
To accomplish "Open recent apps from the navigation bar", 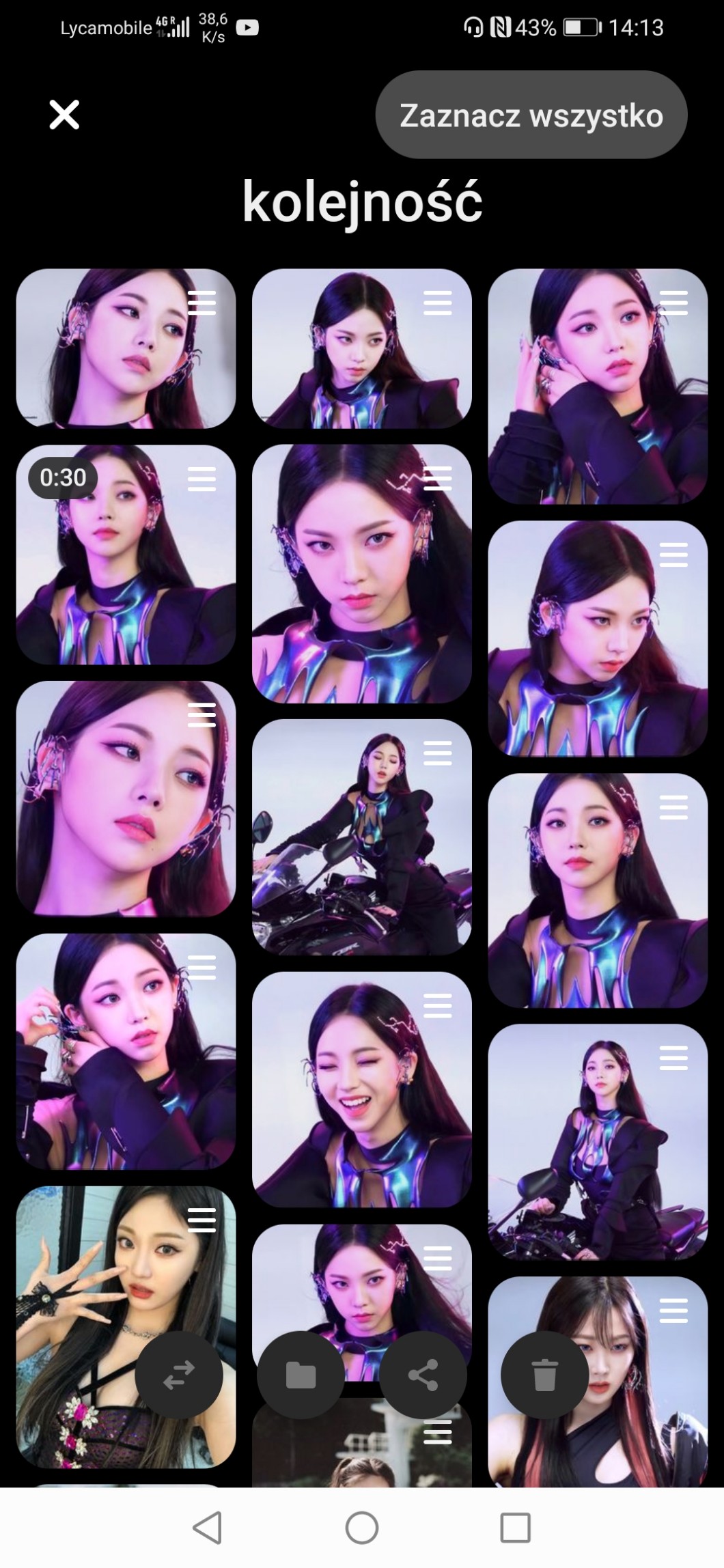I will tap(515, 1528).
